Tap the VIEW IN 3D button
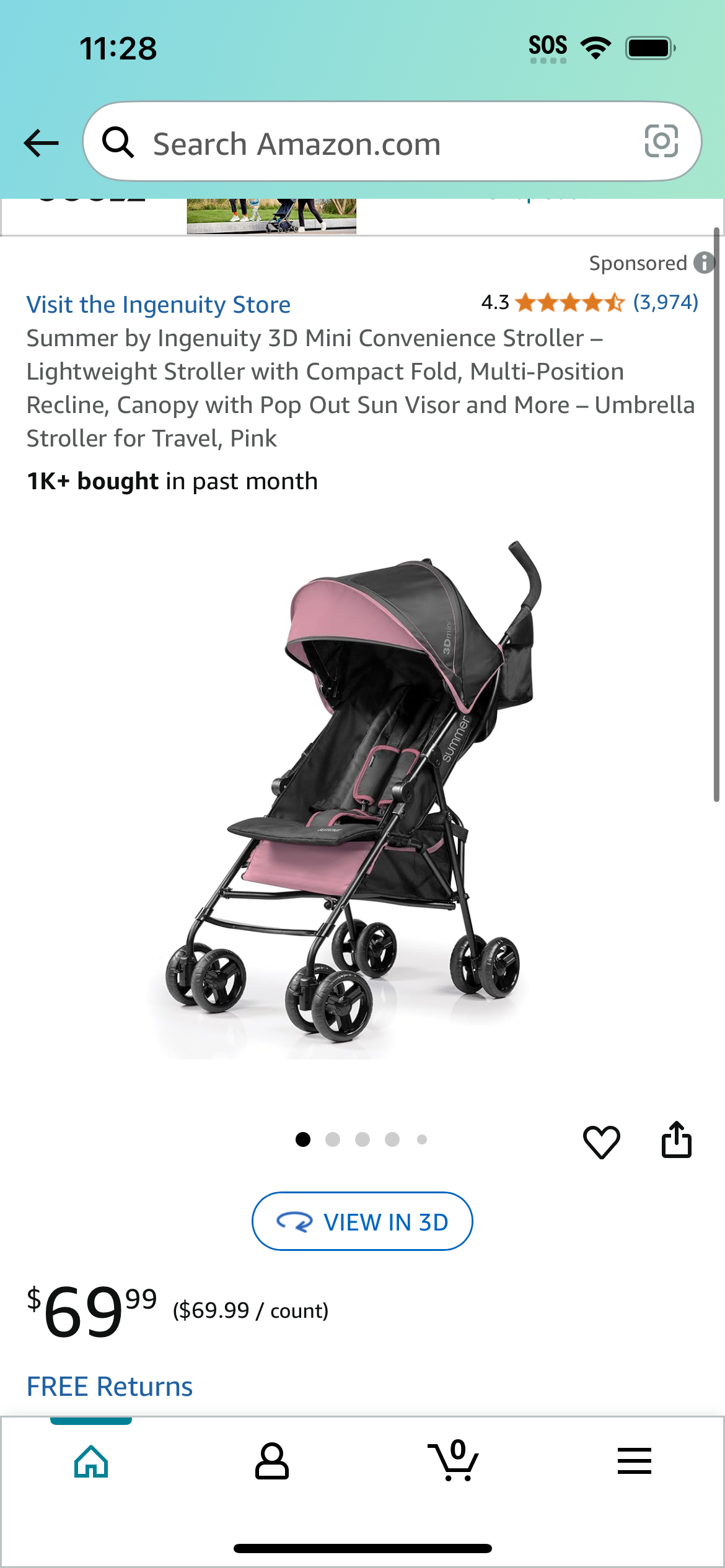 pos(362,1221)
